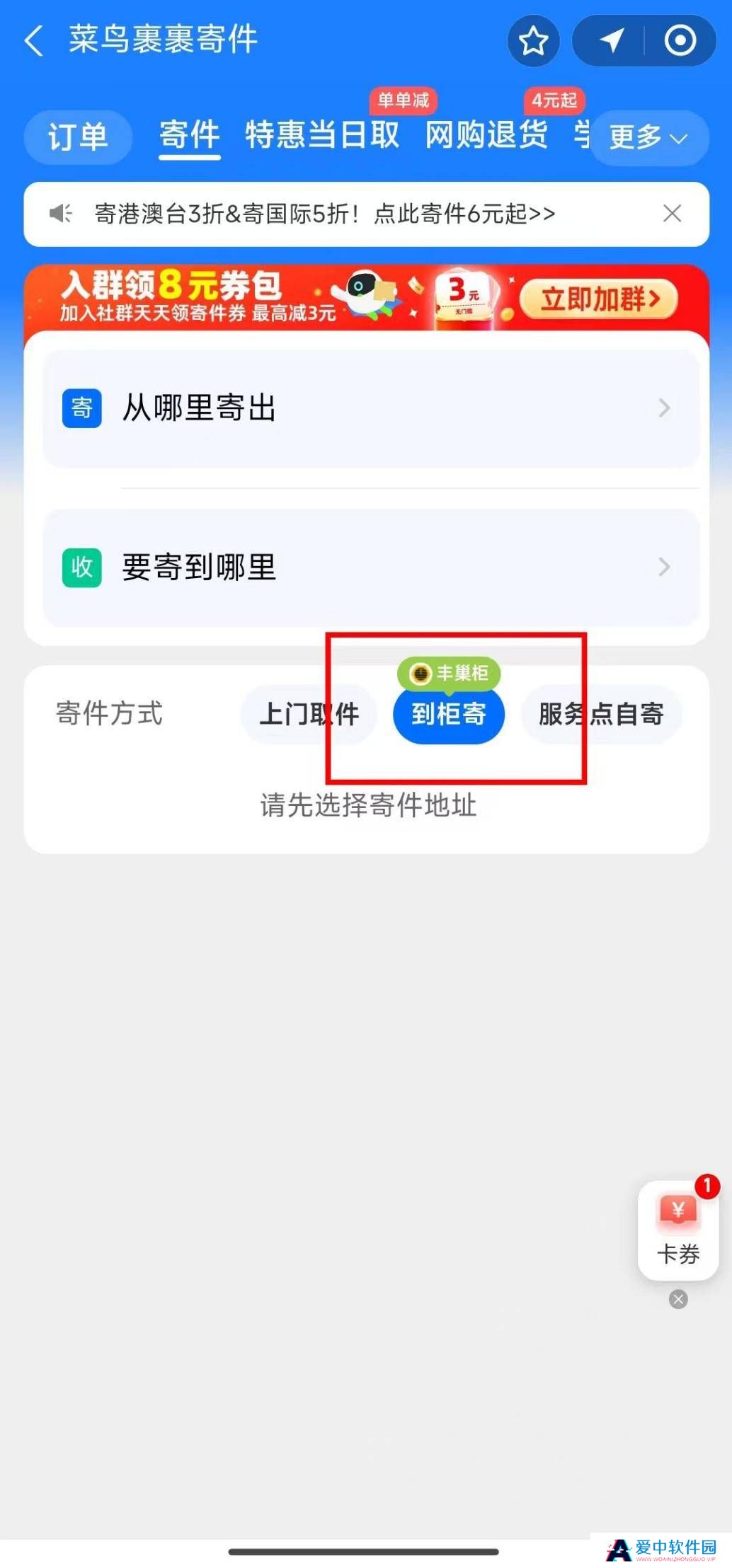
Task: Open the 寄港澳台3折 announcement
Action: [x=324, y=214]
